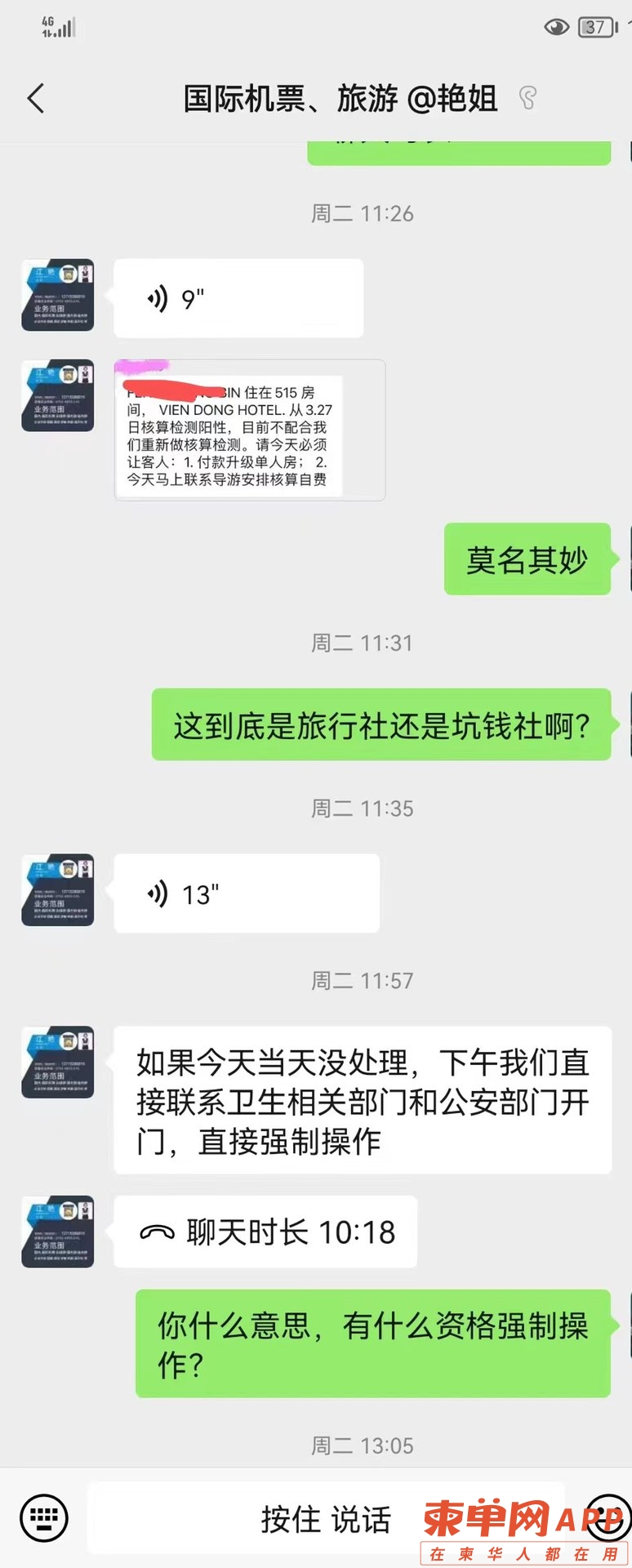Image resolution: width=632 pixels, height=1568 pixels.
Task: Play the 13-second voice message
Action: [x=246, y=894]
